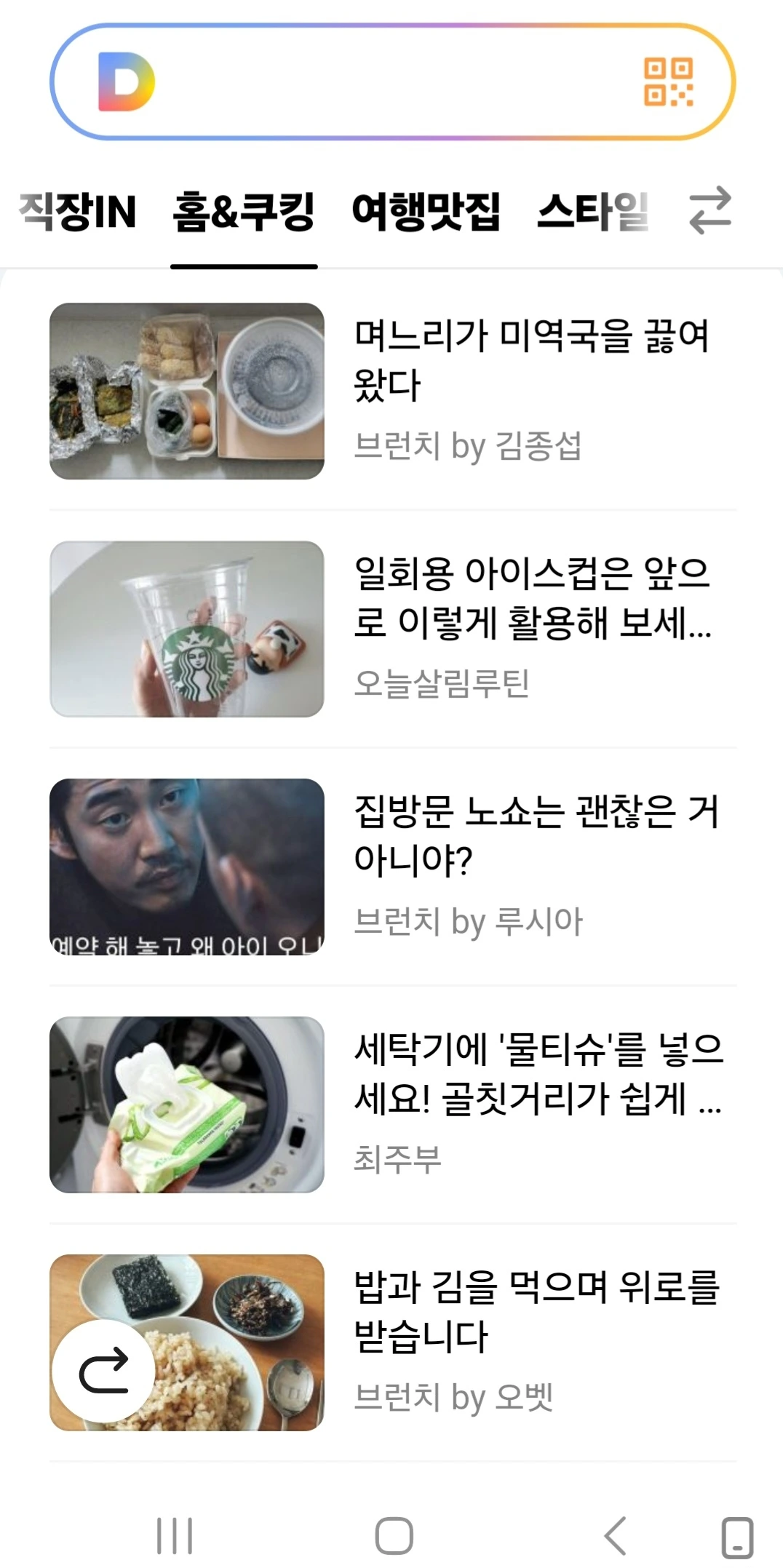Select the 홈&쿠킹 tab
The height and width of the screenshot is (1568, 783).
pyautogui.click(x=244, y=212)
